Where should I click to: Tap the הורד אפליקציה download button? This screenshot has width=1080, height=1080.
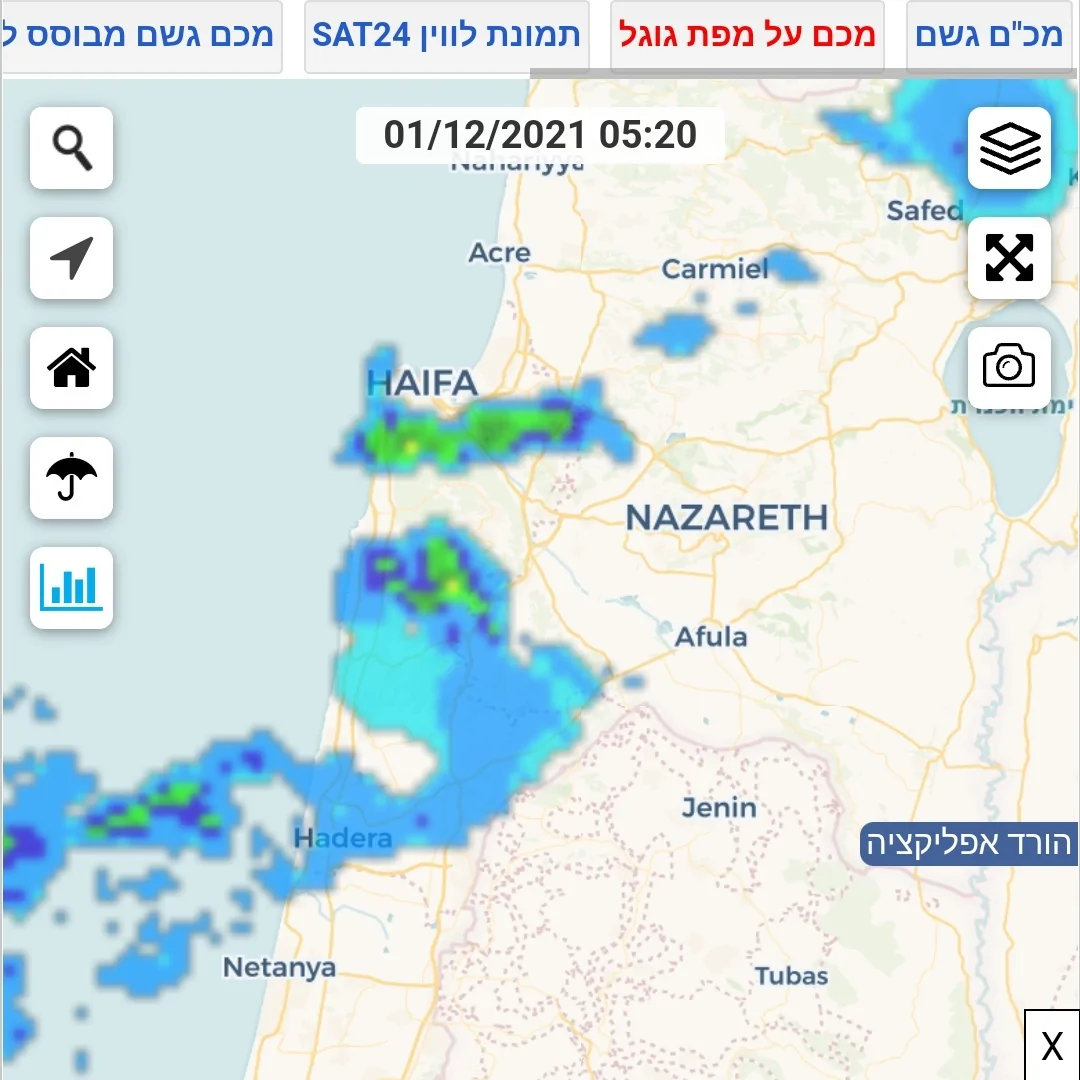(x=969, y=844)
